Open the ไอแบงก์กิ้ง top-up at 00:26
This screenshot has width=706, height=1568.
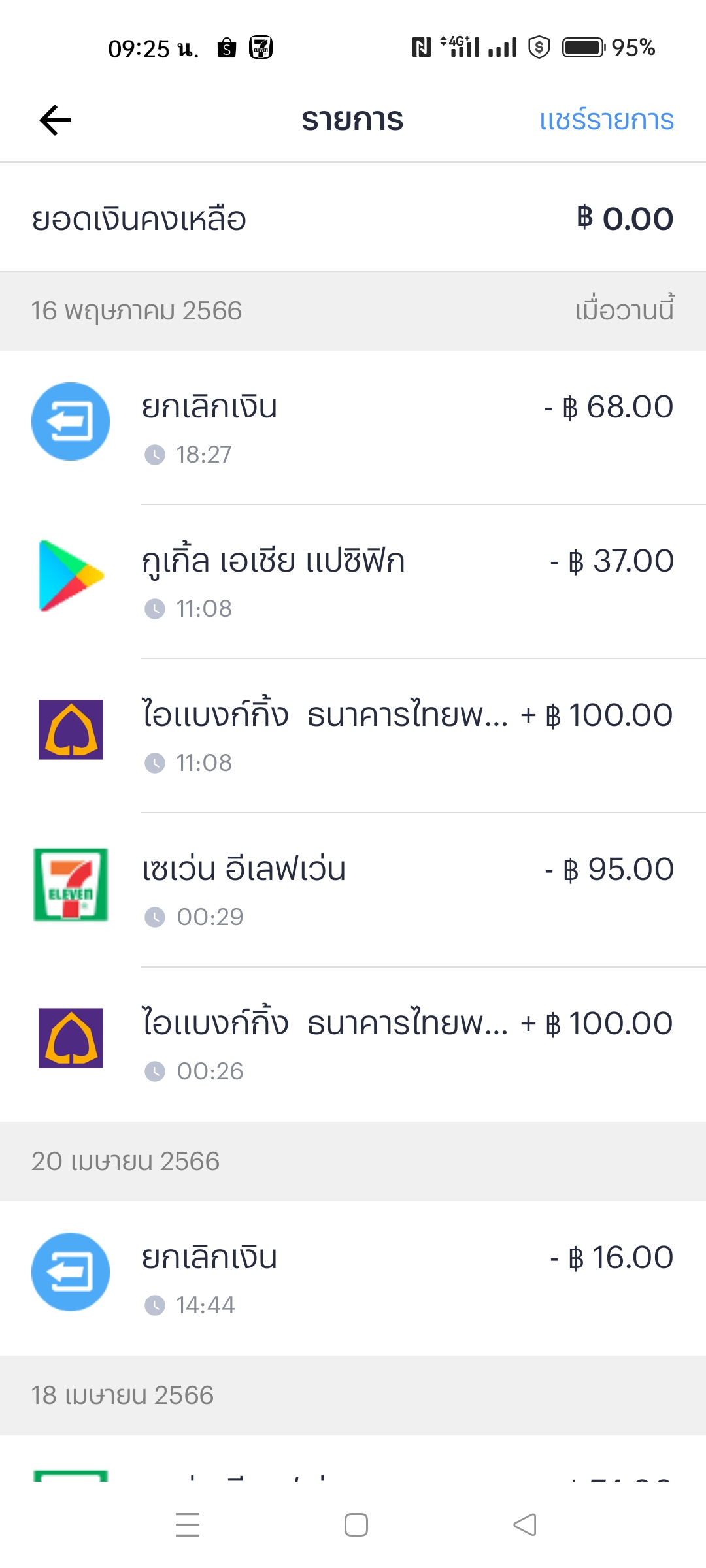click(353, 1044)
